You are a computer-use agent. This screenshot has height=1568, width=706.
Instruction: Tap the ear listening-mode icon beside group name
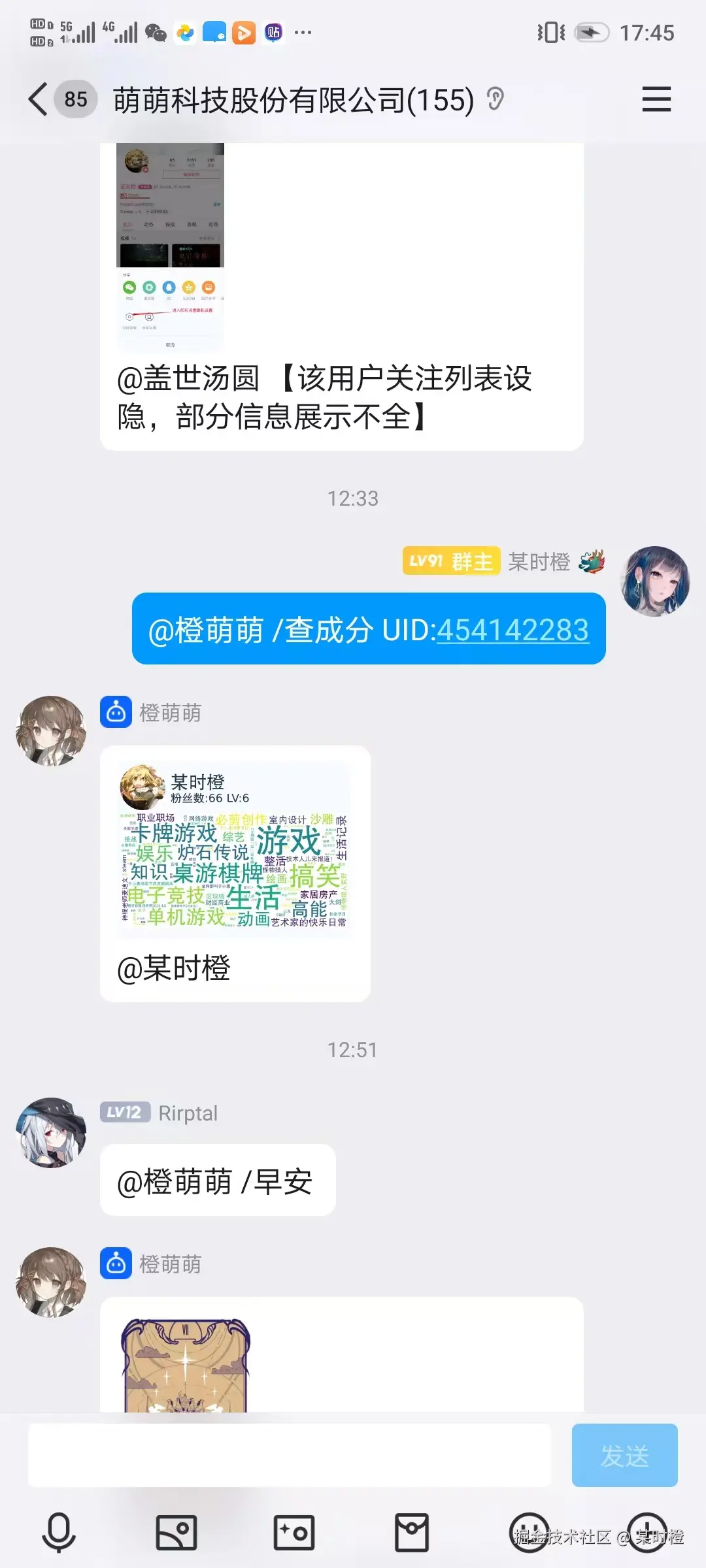click(x=496, y=99)
